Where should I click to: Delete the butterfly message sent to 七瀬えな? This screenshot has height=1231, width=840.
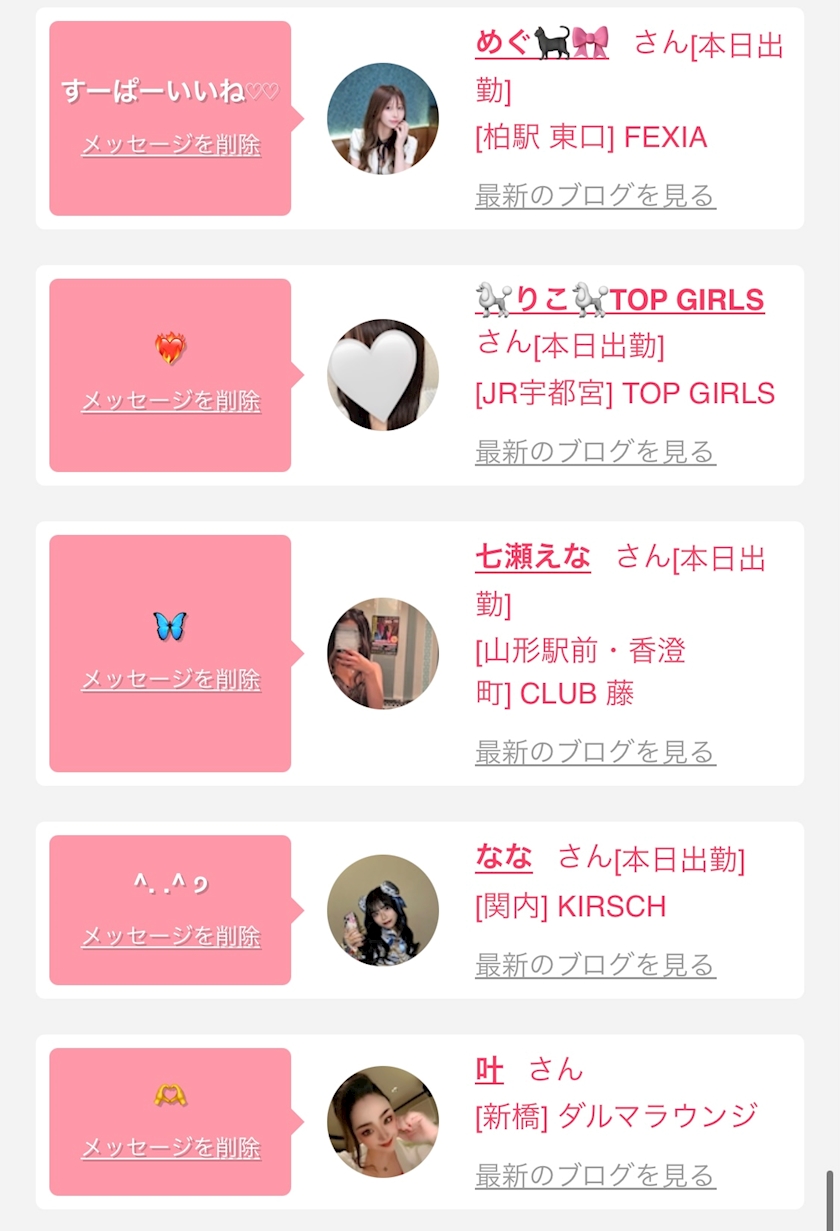click(x=170, y=680)
